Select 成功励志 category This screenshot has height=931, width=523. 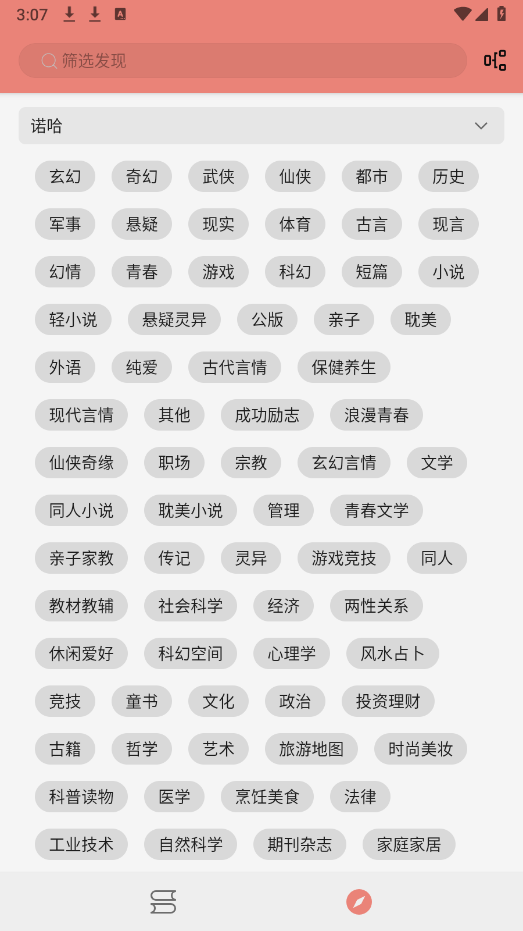pos(267,414)
